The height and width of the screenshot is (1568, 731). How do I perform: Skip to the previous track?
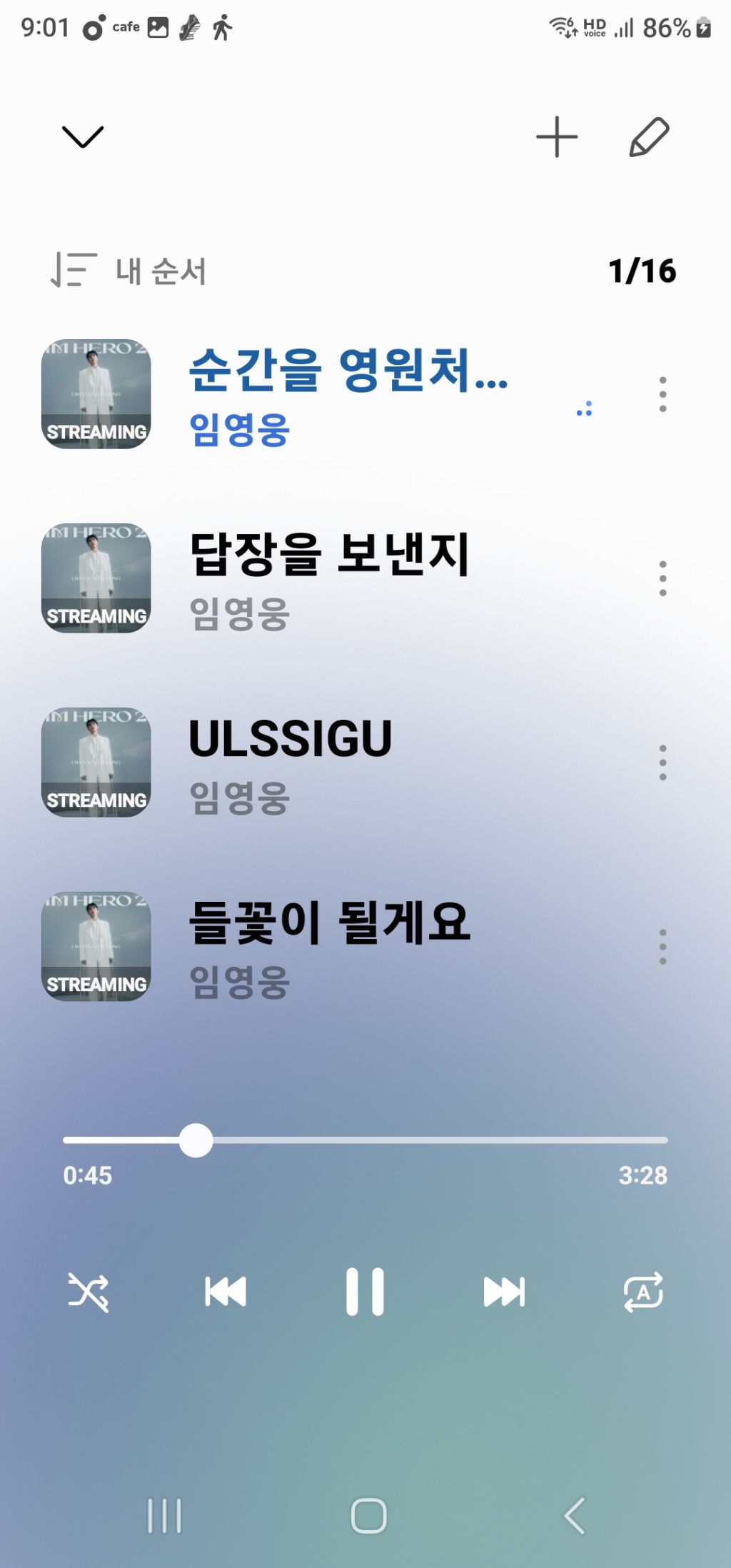[226, 1292]
